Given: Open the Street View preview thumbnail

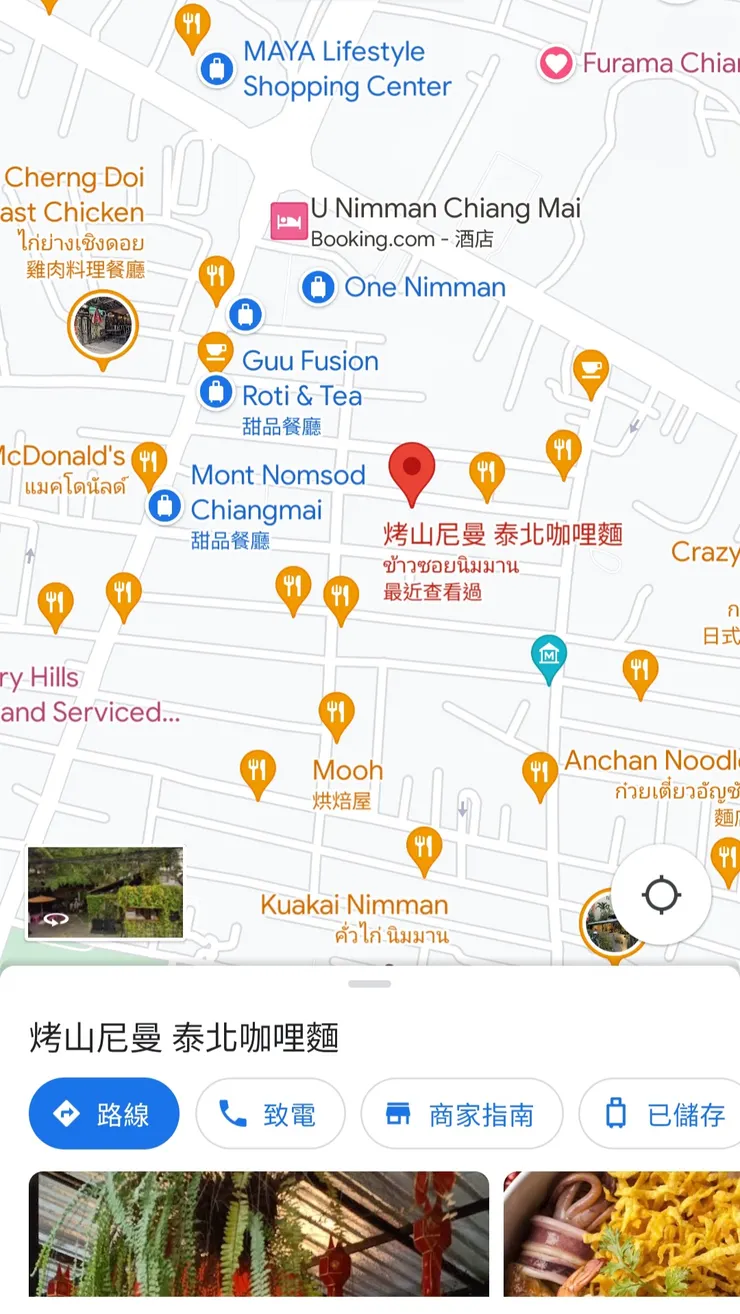Looking at the screenshot, I should point(104,890).
